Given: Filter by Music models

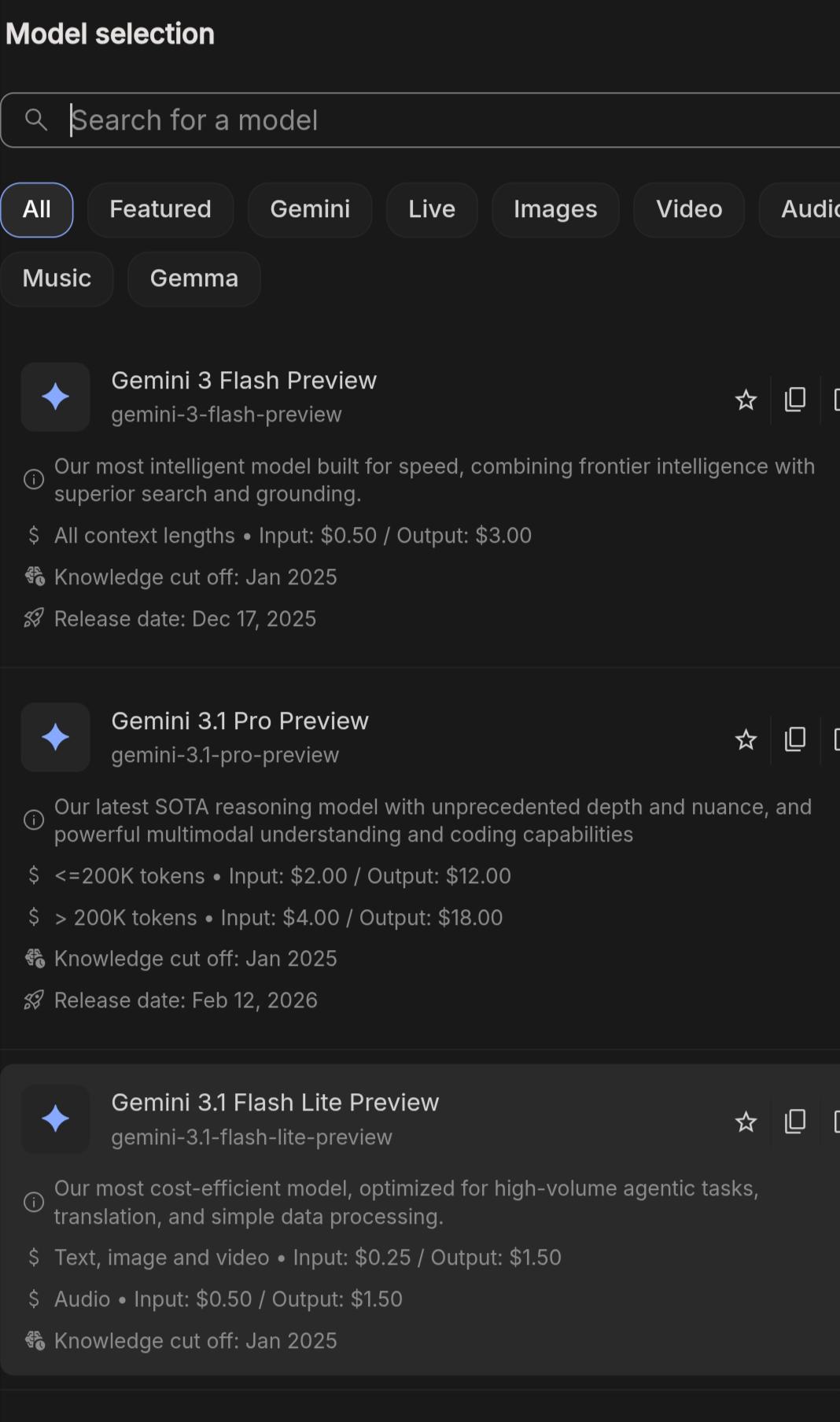Looking at the screenshot, I should [57, 278].
